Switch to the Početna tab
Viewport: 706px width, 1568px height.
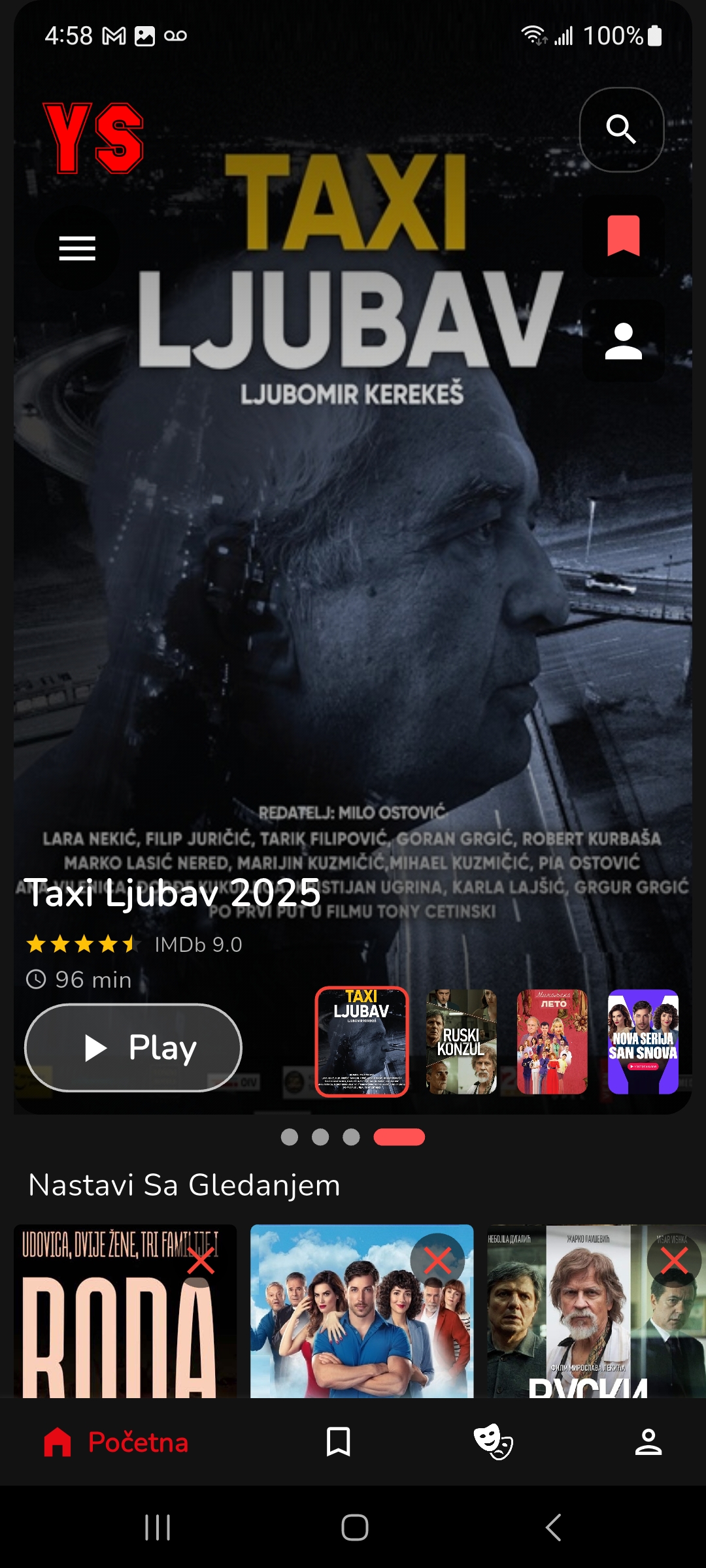tap(116, 1442)
